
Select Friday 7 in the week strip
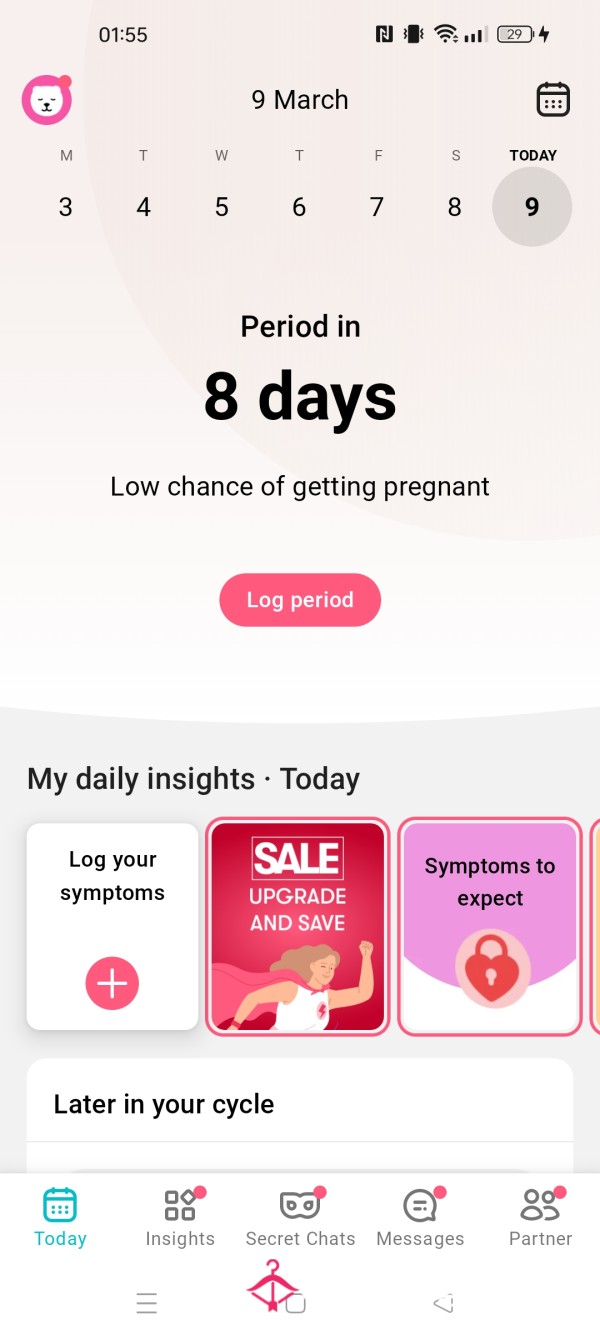[377, 207]
